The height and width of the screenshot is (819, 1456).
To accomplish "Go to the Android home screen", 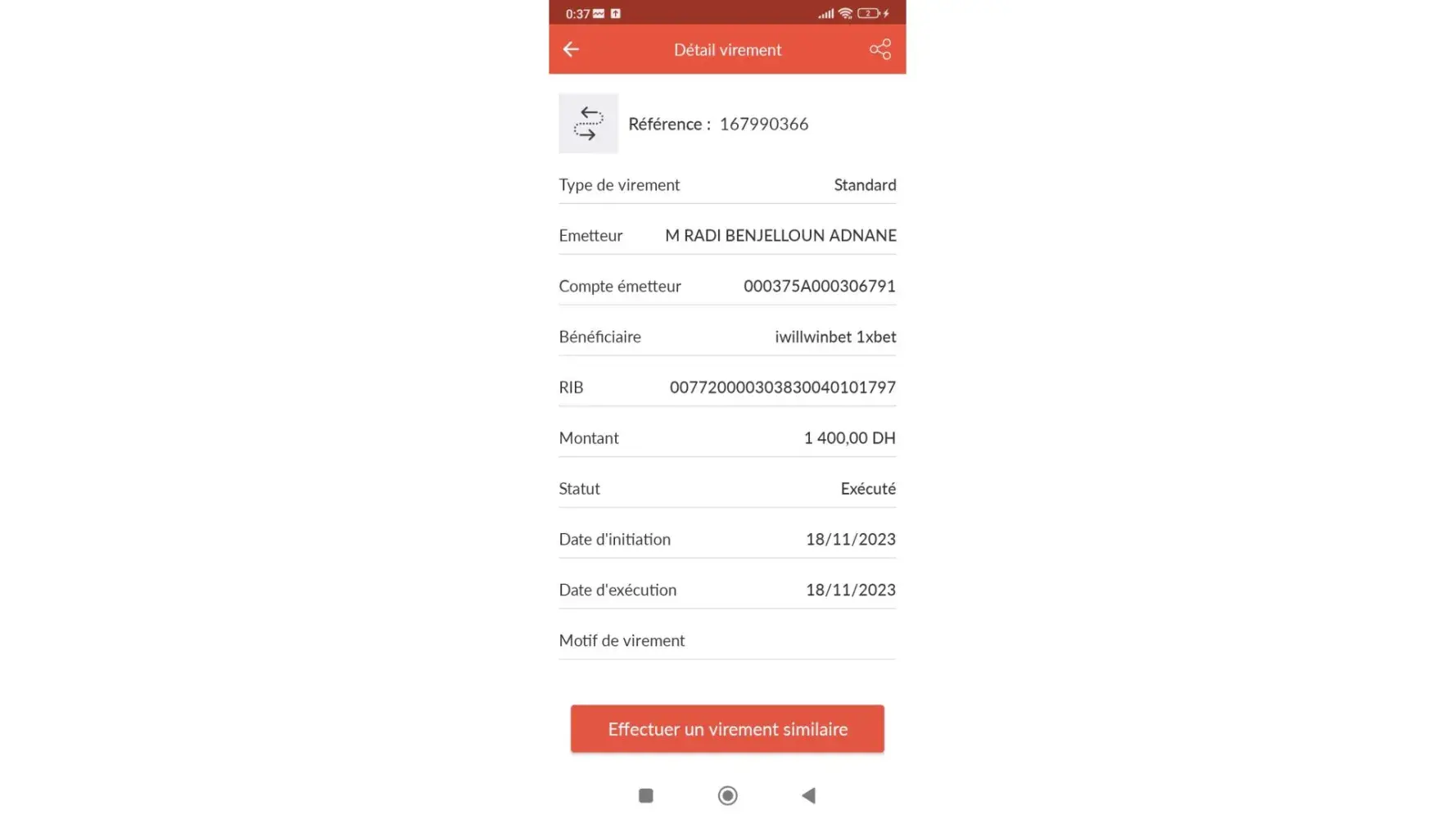I will (x=727, y=795).
